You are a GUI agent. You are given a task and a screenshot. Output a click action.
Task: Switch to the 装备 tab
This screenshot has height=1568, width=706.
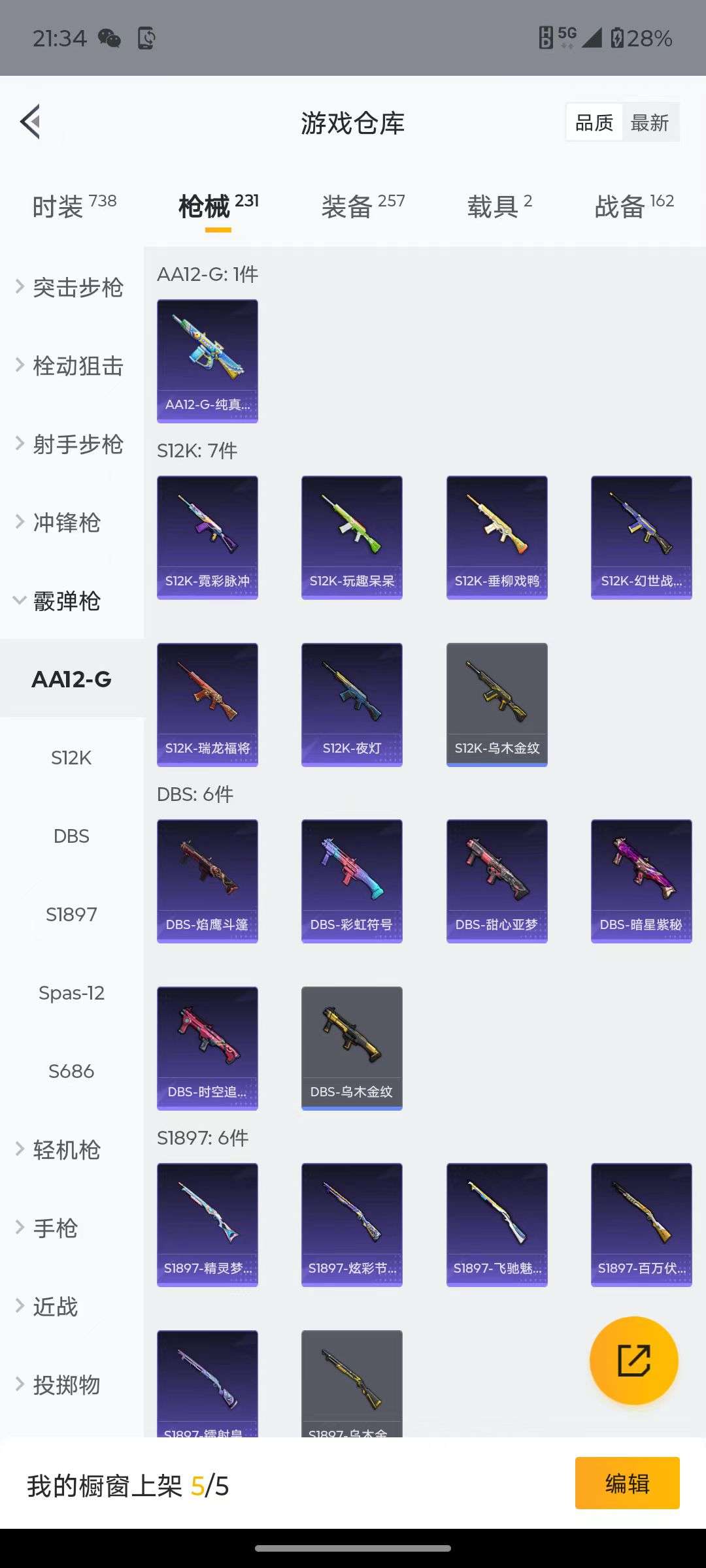coord(363,206)
